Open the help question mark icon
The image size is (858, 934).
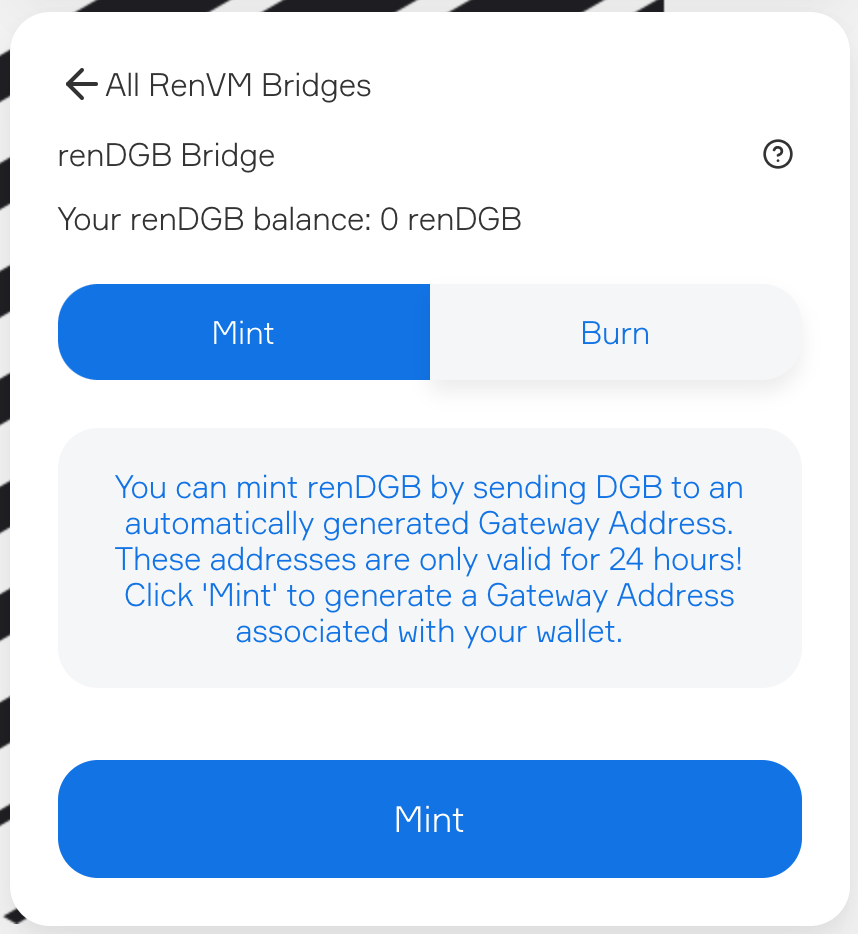[778, 154]
